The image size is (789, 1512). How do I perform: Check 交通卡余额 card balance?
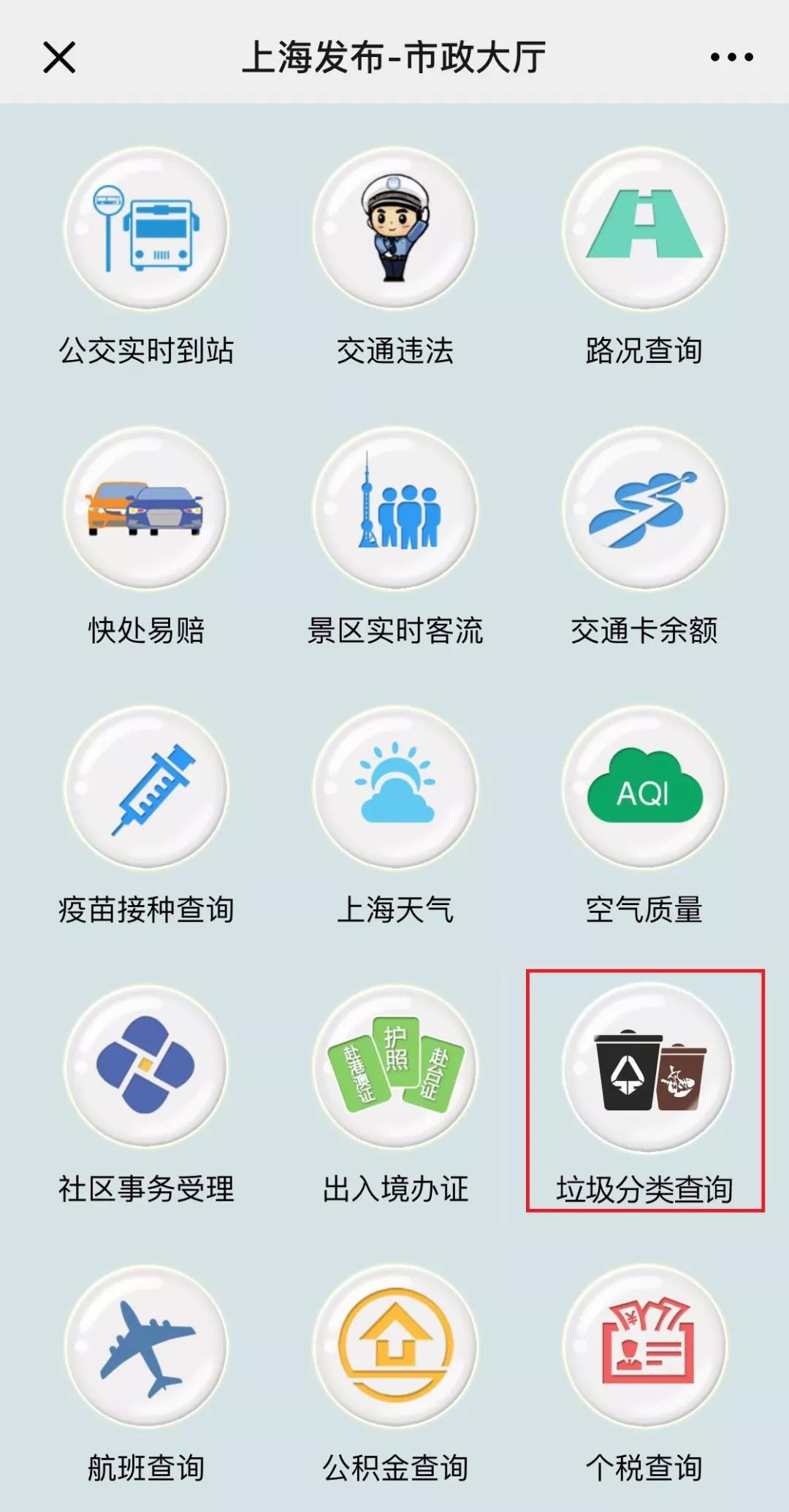pos(644,508)
